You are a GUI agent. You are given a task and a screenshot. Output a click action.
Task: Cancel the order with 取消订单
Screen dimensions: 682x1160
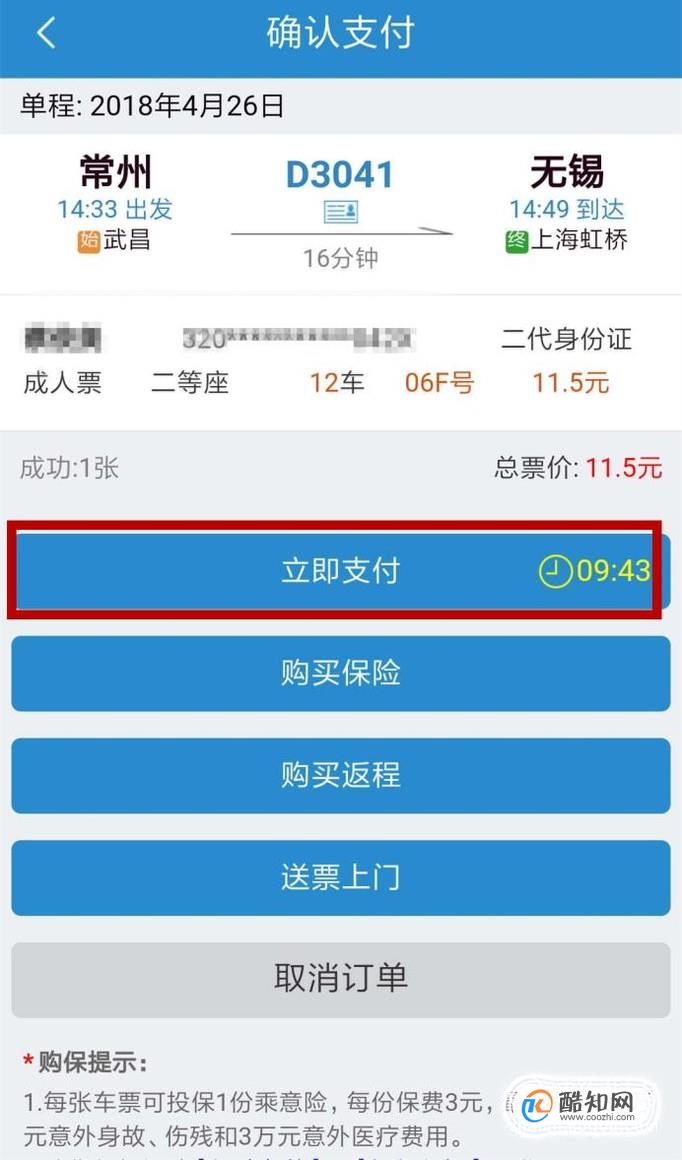point(340,978)
